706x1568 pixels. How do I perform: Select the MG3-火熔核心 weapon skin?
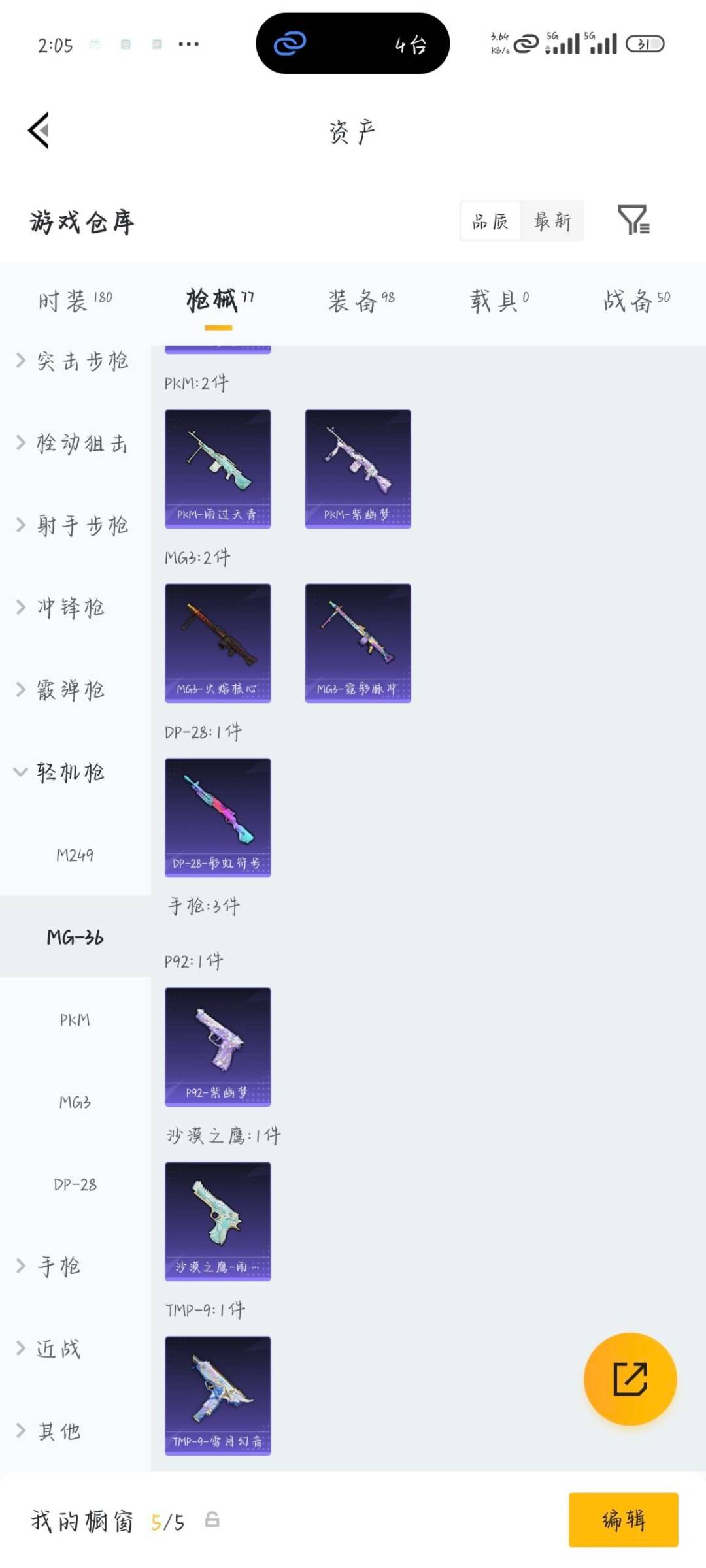click(218, 644)
